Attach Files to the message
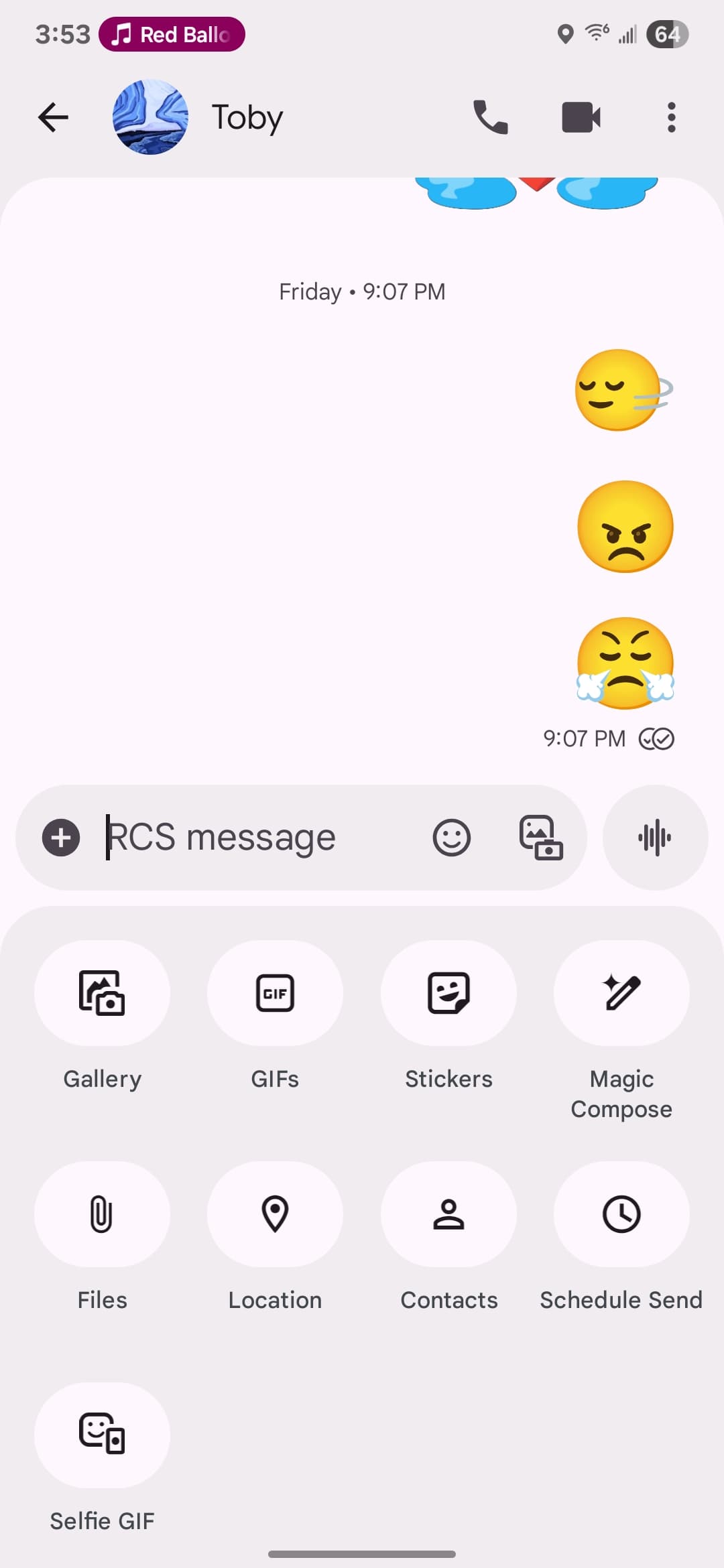Viewport: 724px width, 1568px height. (x=102, y=1214)
